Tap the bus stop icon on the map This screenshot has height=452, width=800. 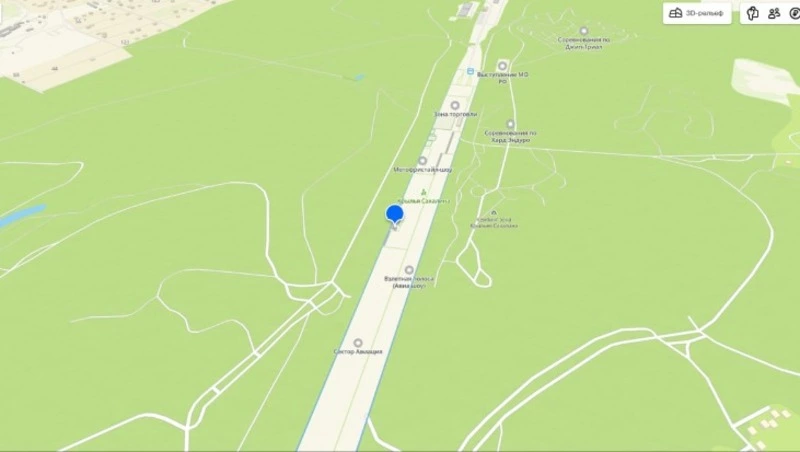(471, 72)
